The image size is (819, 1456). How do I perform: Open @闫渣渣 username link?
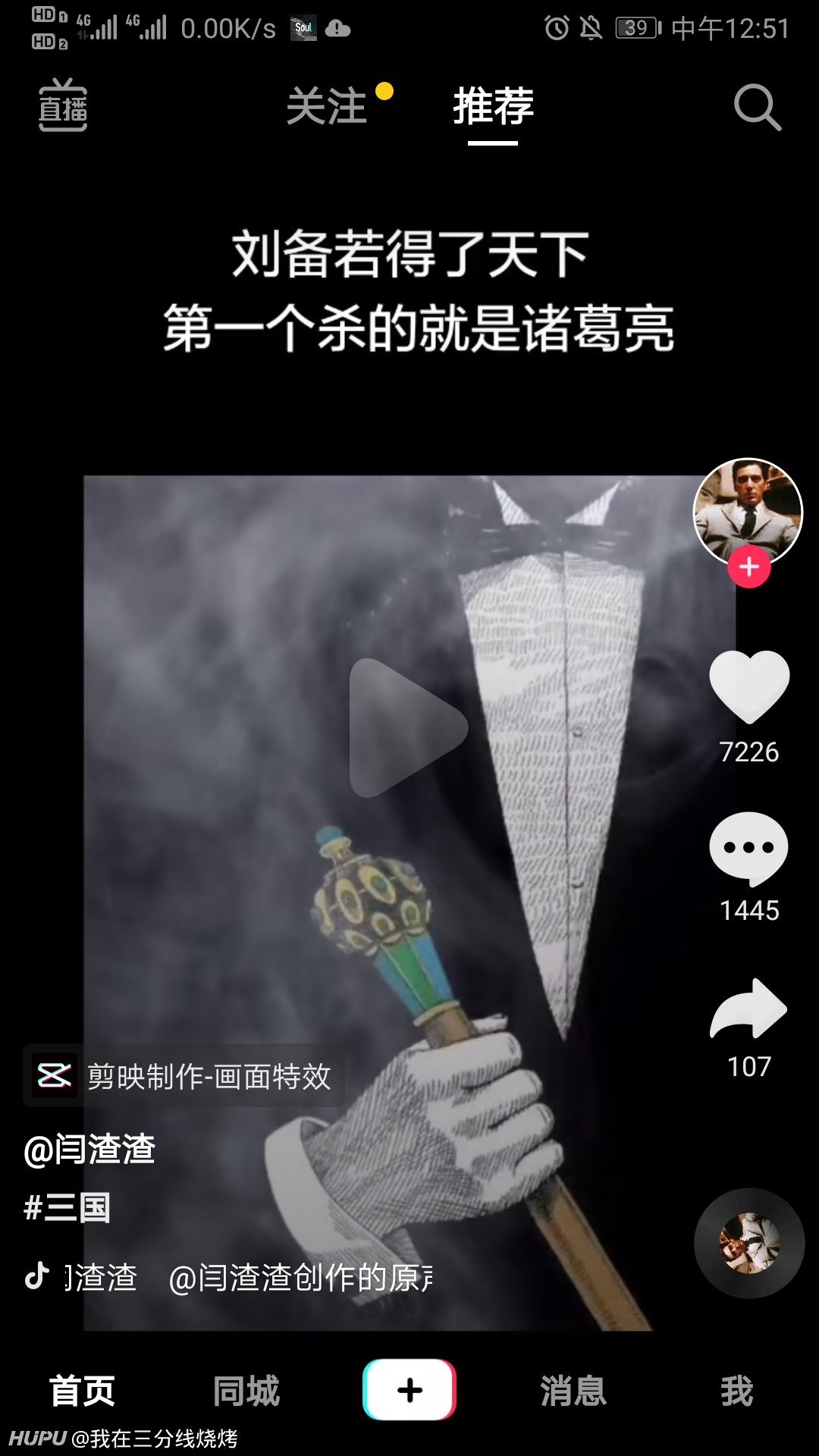(x=89, y=1150)
